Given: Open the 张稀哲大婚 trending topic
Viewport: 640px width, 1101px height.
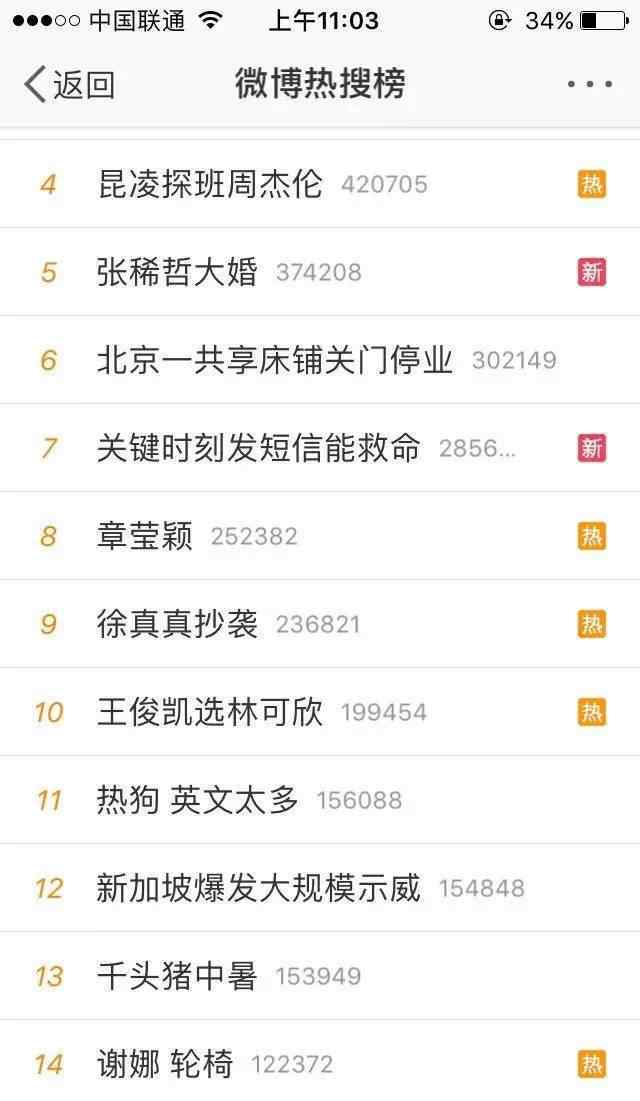Looking at the screenshot, I should coord(320,272).
